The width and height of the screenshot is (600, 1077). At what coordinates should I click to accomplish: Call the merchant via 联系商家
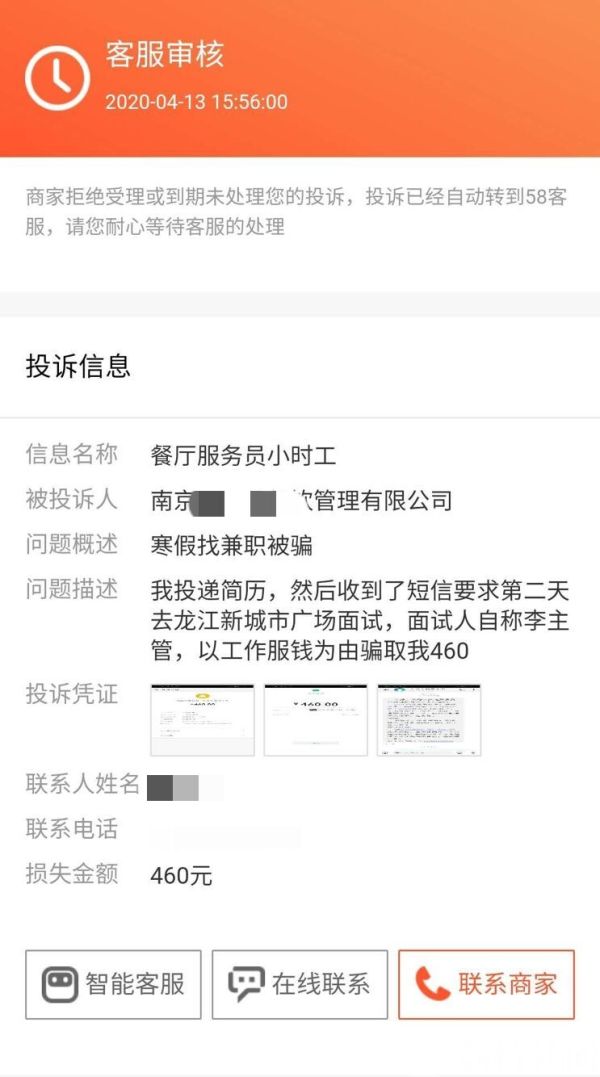click(486, 984)
